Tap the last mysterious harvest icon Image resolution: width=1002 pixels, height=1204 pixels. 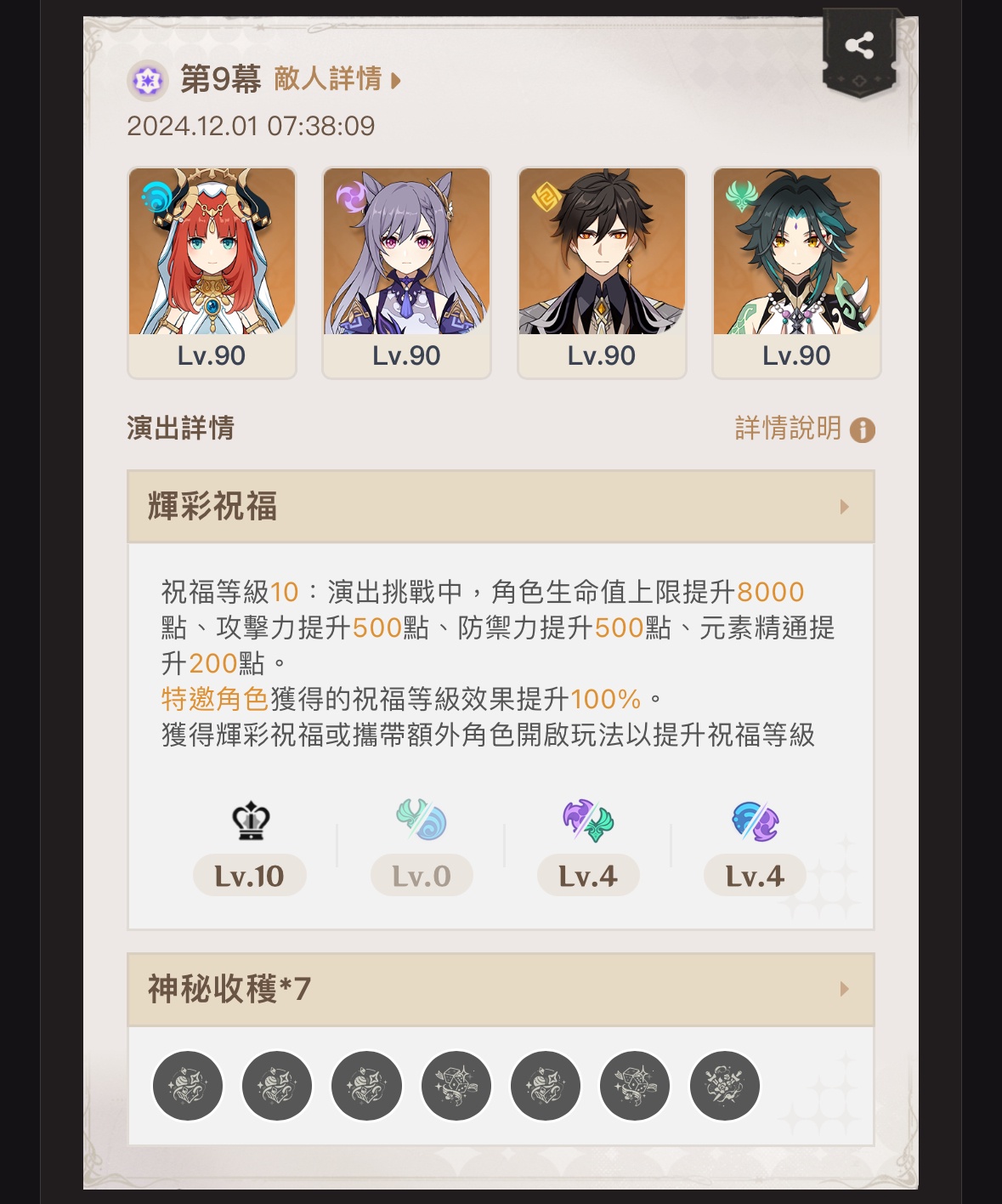724,1086
